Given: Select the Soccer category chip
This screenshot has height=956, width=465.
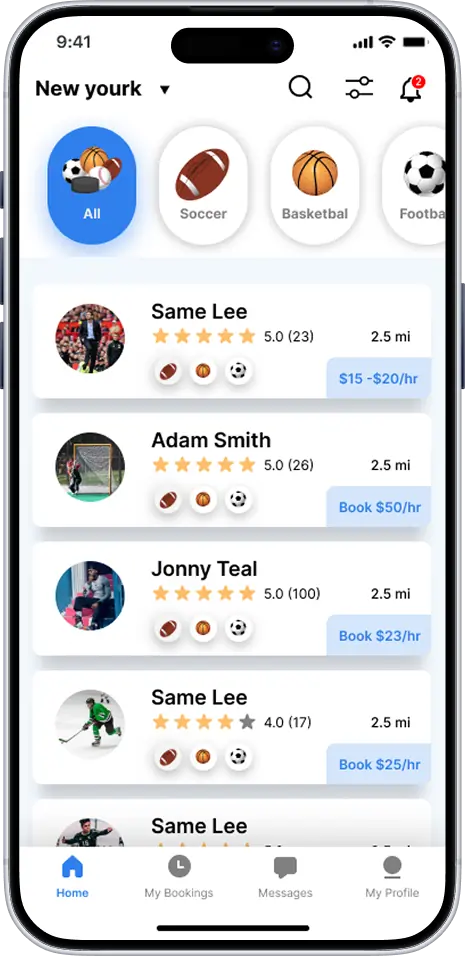Looking at the screenshot, I should (x=203, y=185).
